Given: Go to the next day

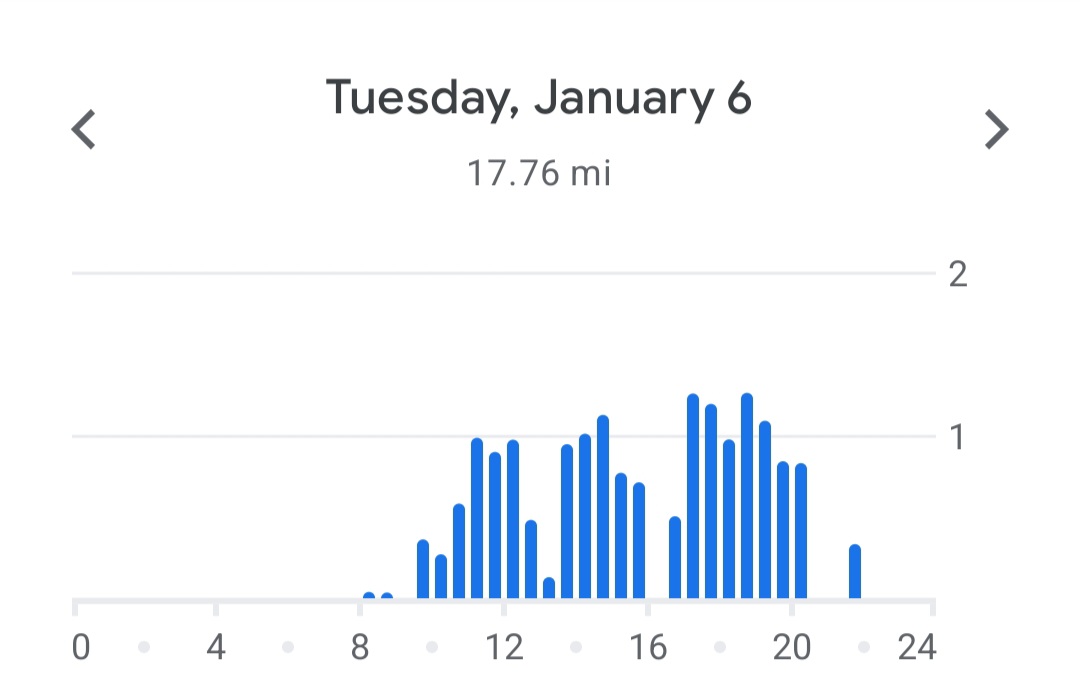Looking at the screenshot, I should coord(996,130).
